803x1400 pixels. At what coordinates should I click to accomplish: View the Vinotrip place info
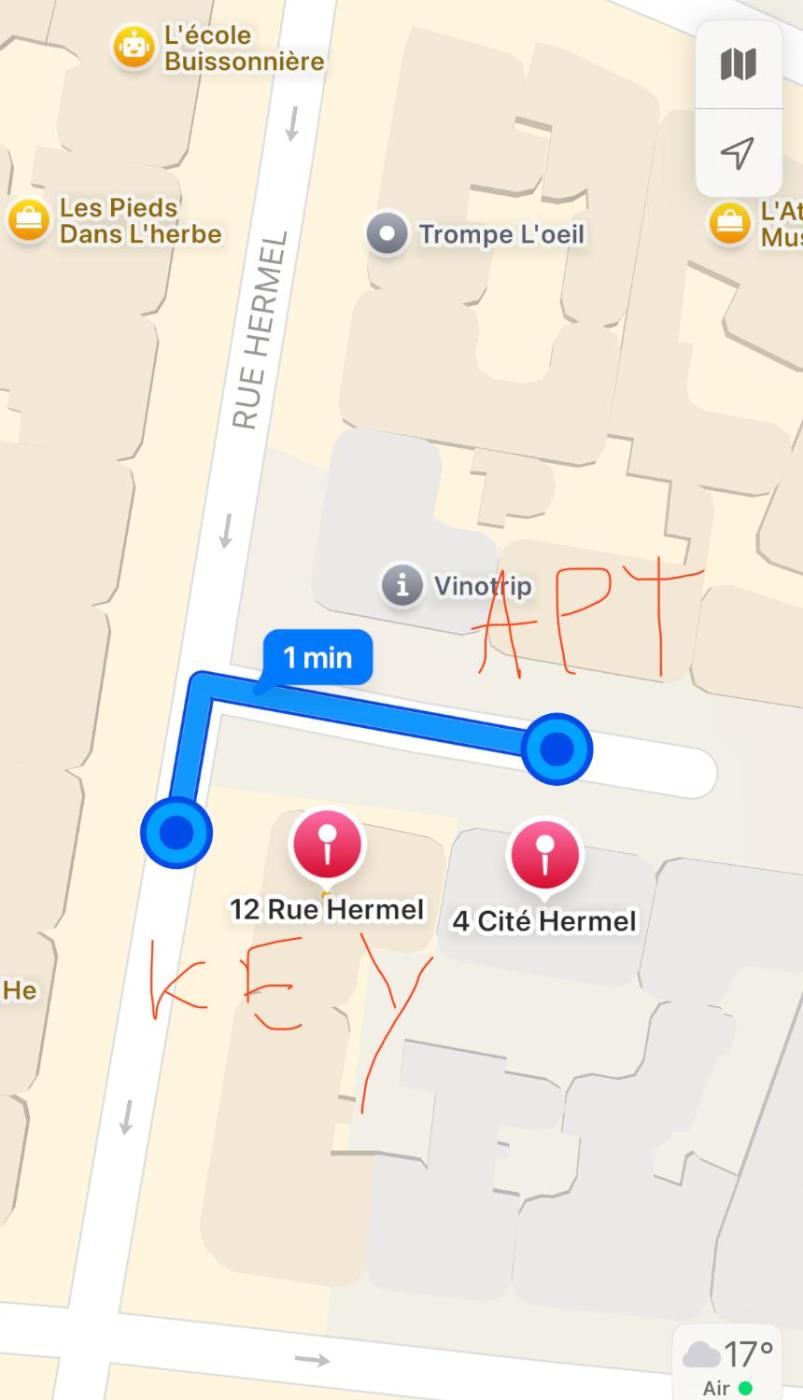402,584
